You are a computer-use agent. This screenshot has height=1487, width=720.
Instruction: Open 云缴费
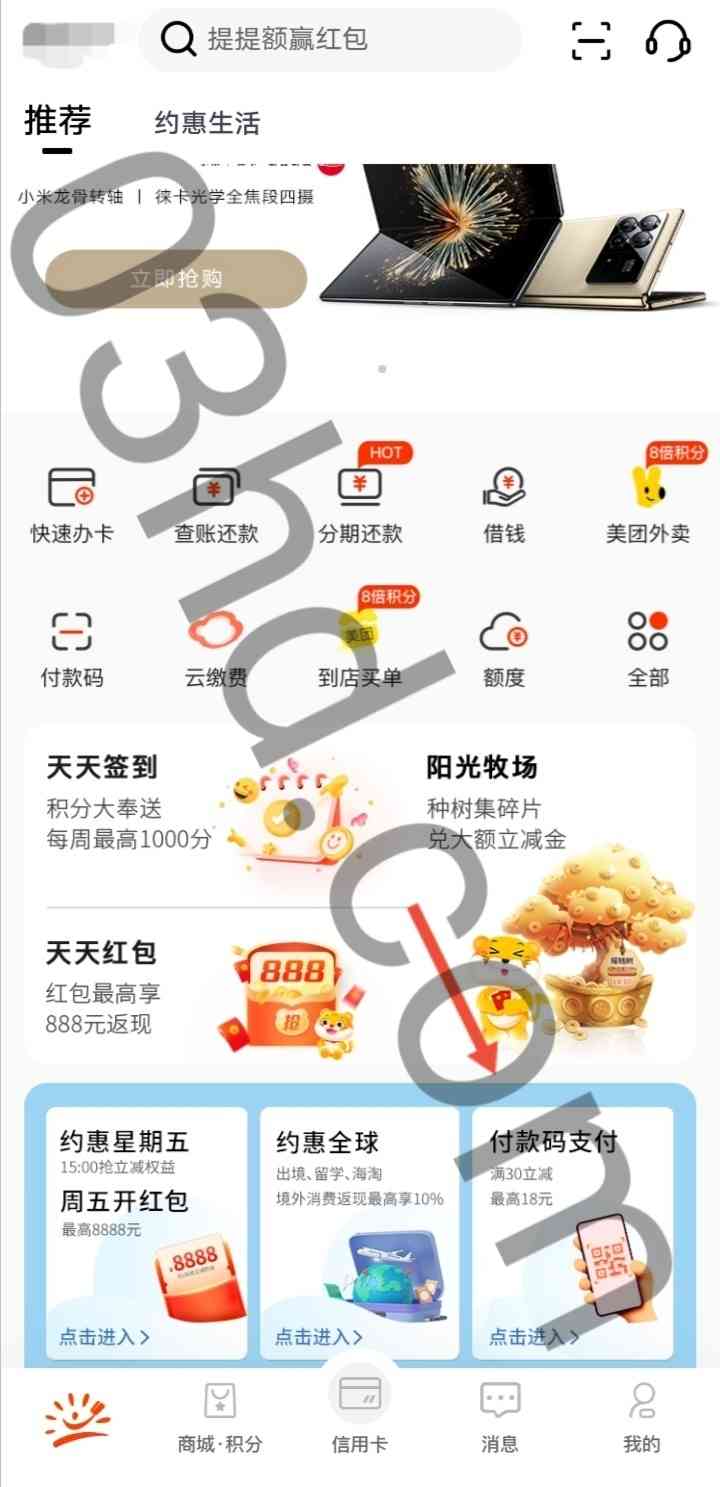click(216, 650)
